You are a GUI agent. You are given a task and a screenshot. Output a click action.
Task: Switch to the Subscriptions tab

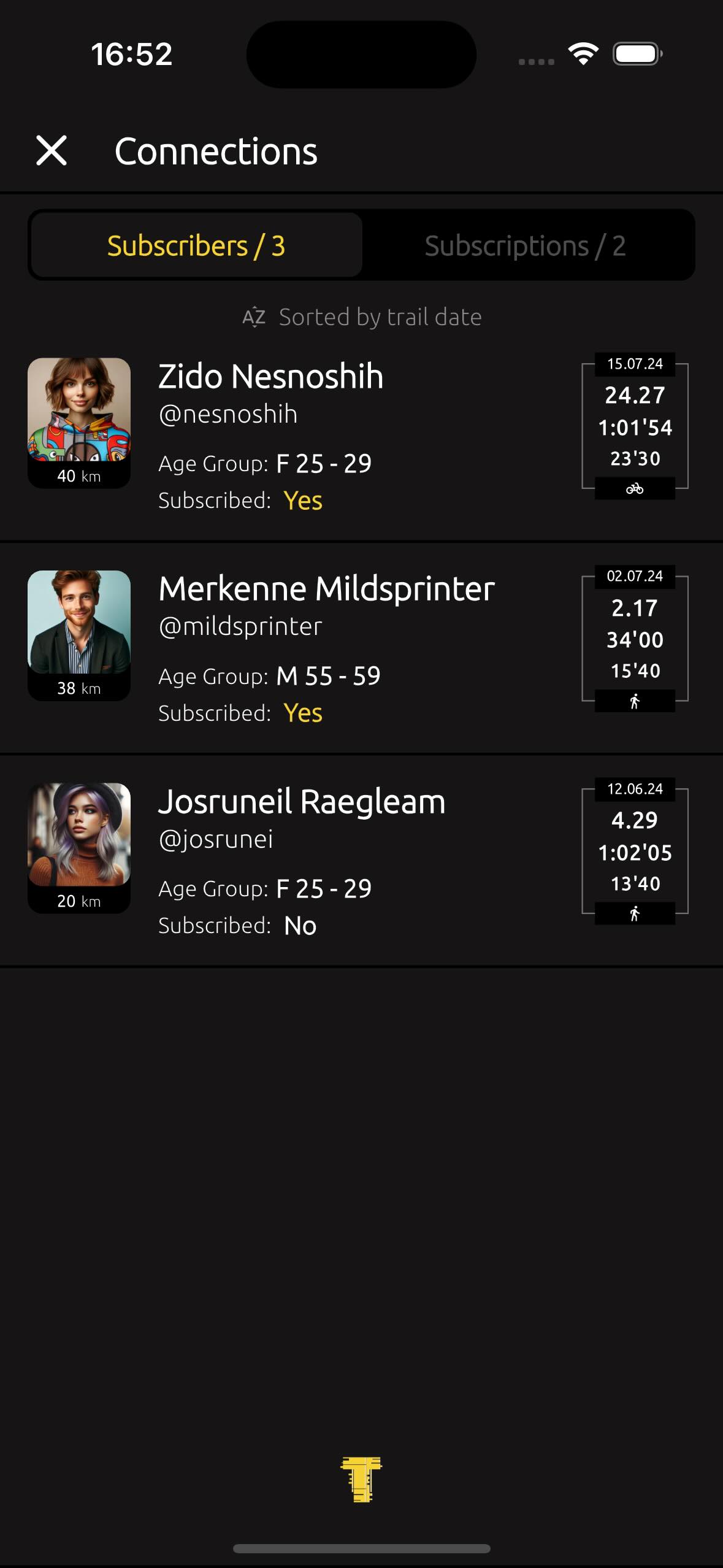pyautogui.click(x=525, y=246)
